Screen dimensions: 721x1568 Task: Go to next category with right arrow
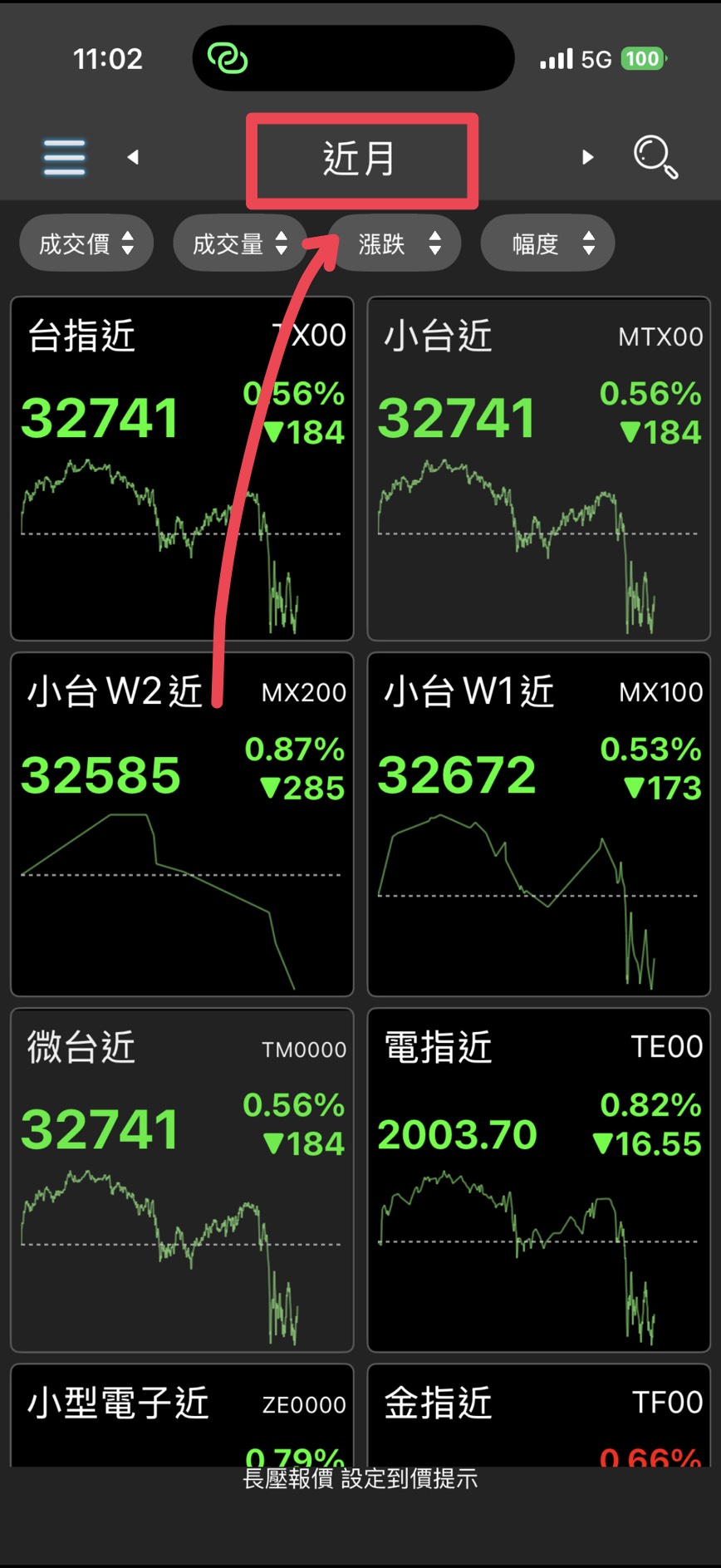[x=588, y=157]
